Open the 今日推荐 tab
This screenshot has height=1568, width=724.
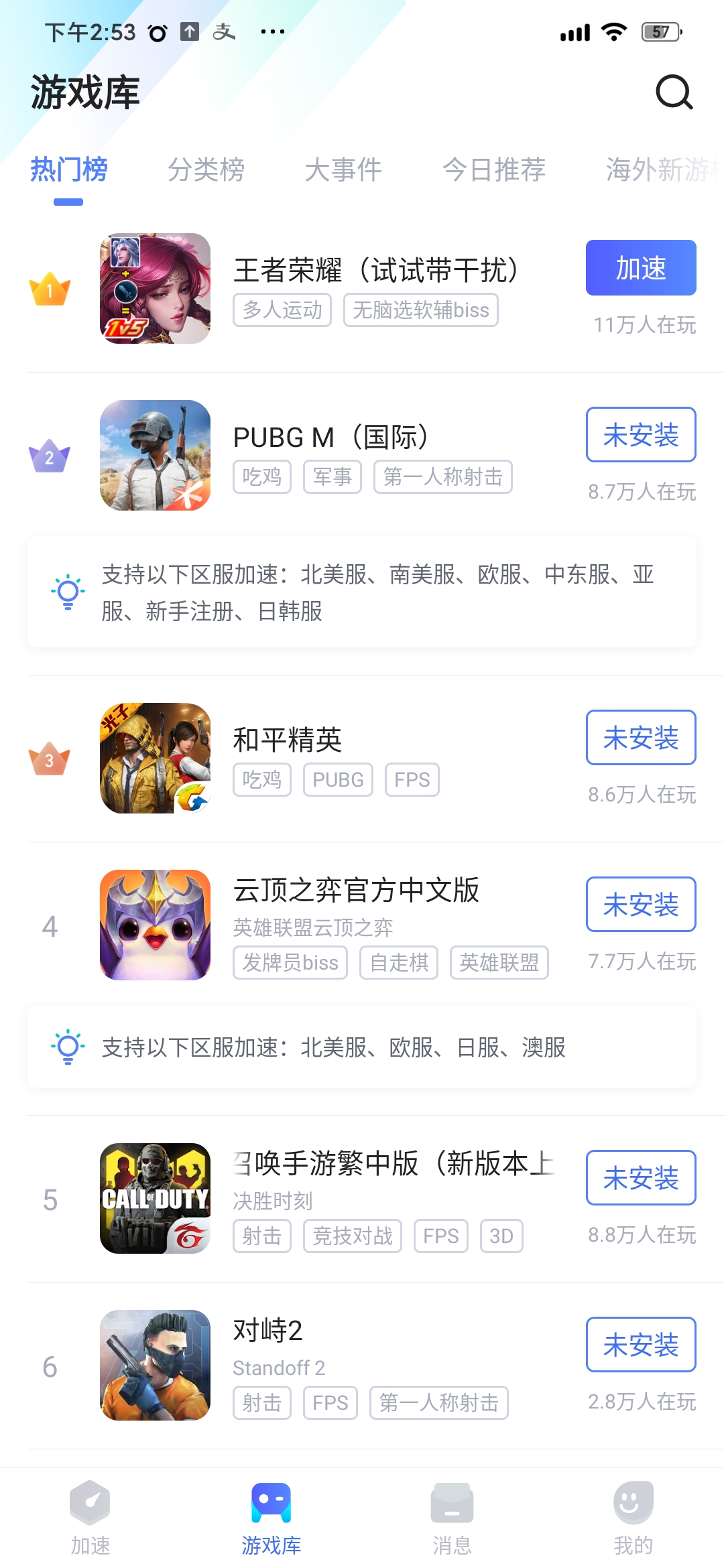(x=494, y=170)
